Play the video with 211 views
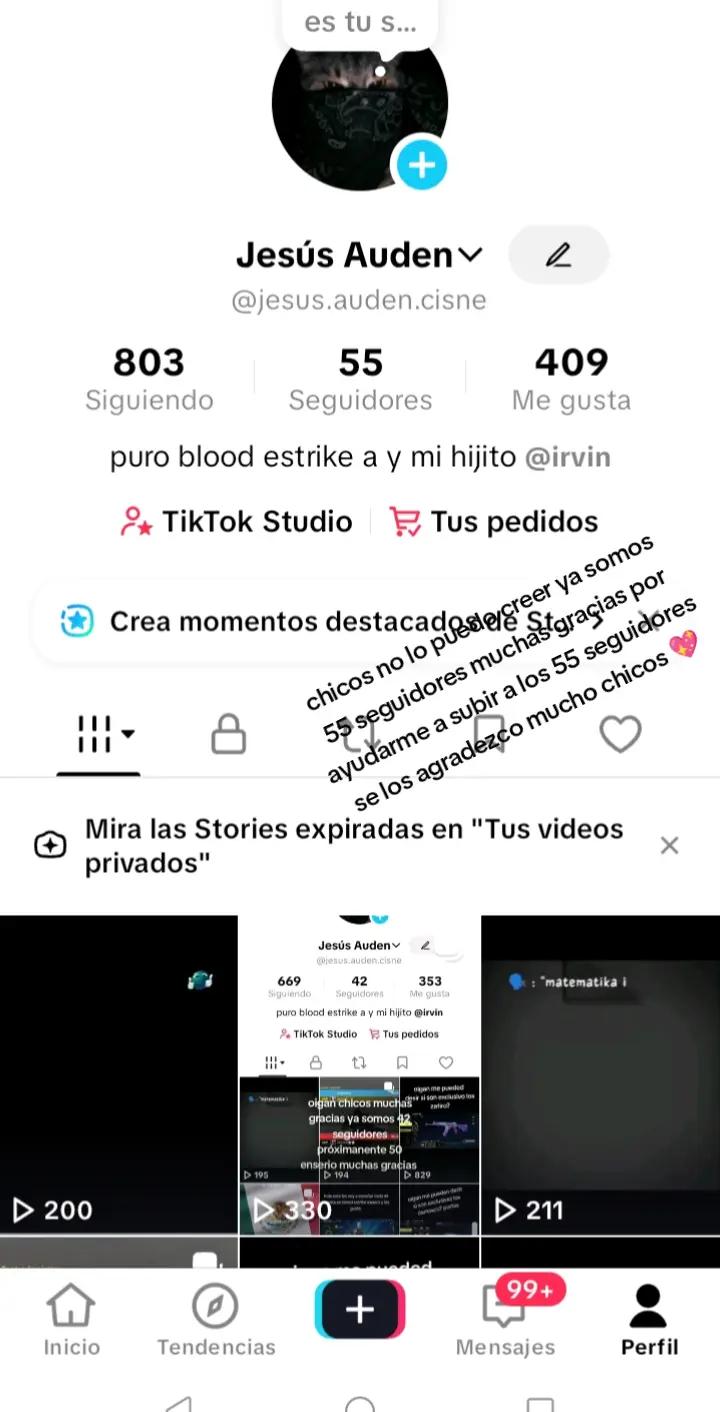 coord(601,1075)
